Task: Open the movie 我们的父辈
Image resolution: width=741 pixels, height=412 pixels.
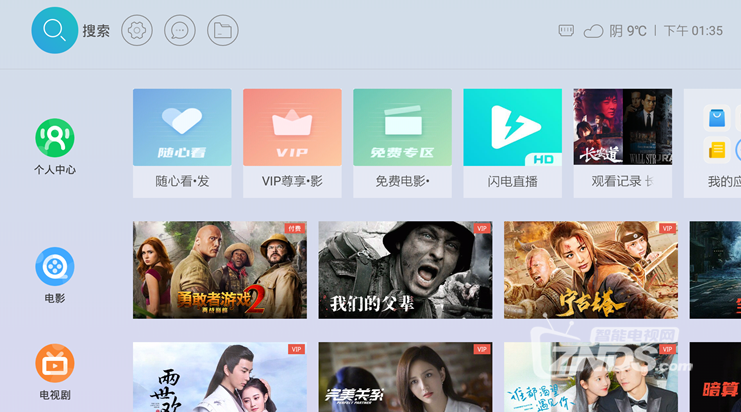Action: (x=405, y=270)
